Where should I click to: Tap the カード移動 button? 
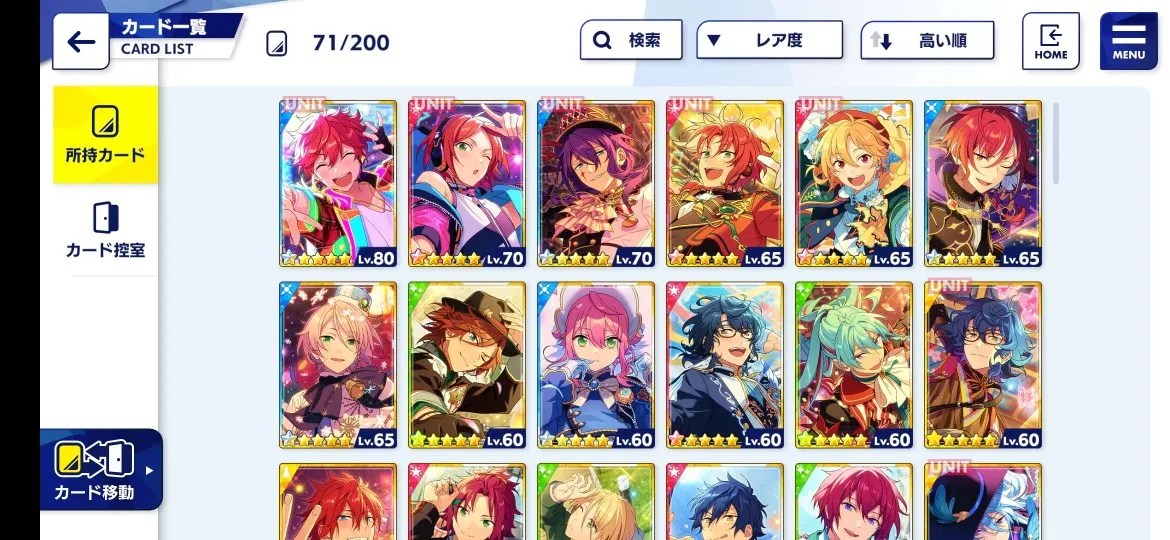101,470
